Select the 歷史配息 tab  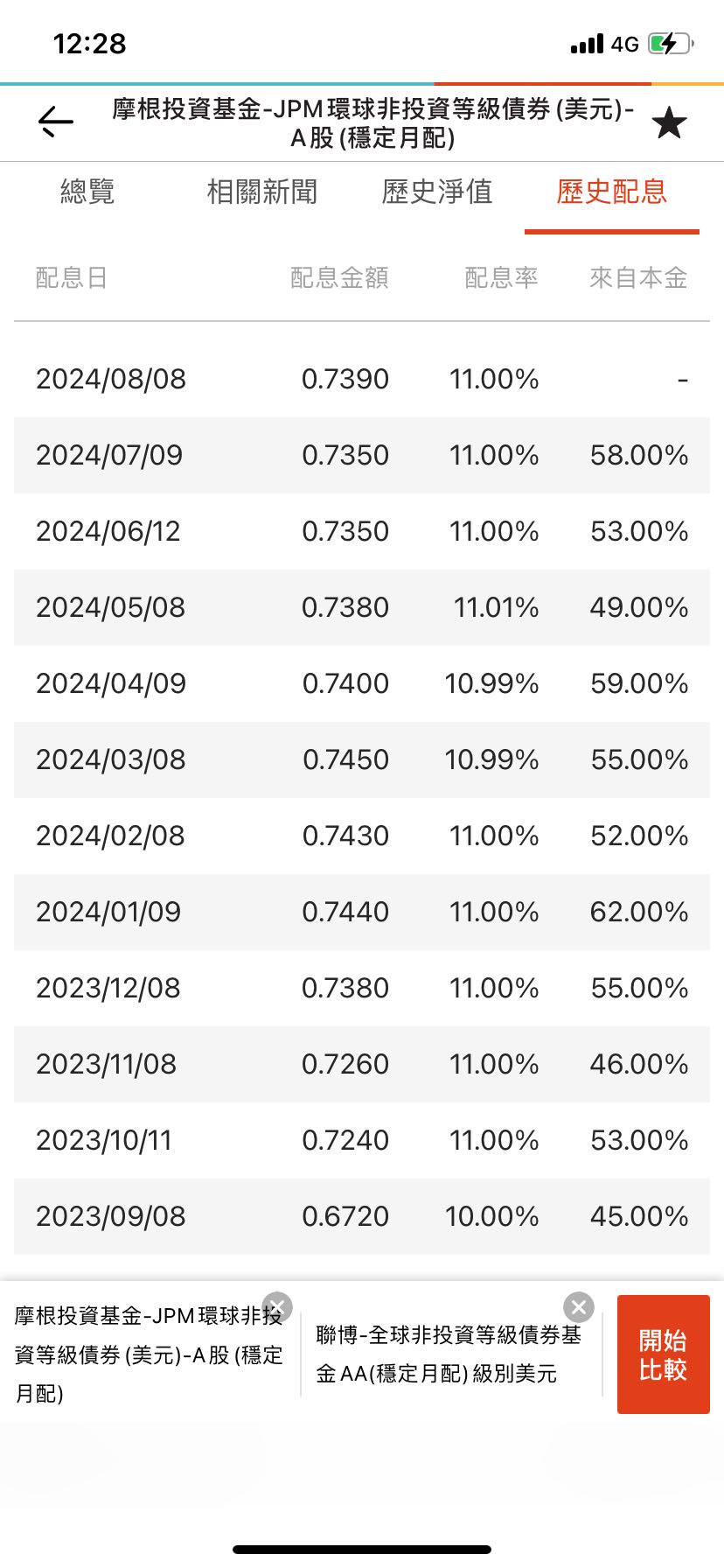click(611, 192)
